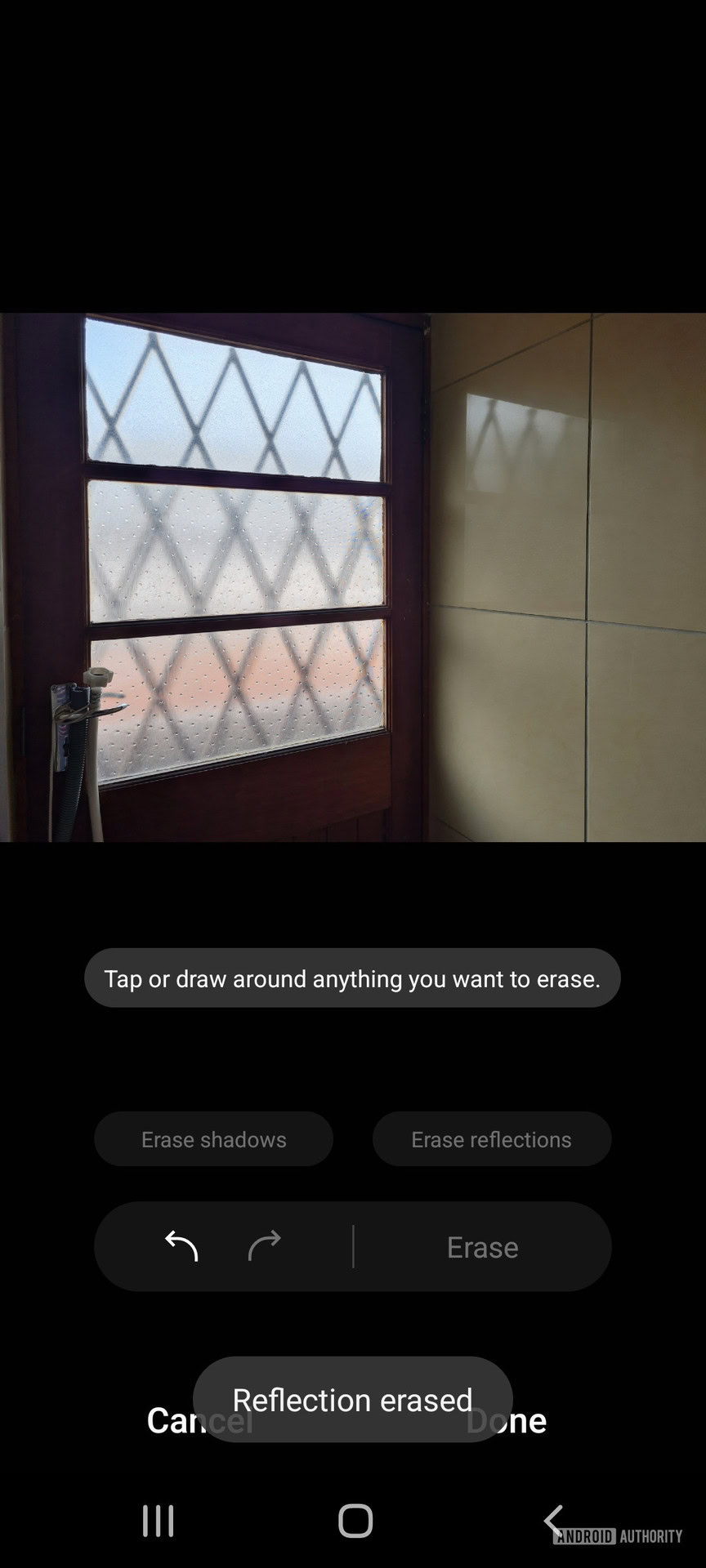Tap the Erase button
The height and width of the screenshot is (1568, 706).
[x=482, y=1247]
